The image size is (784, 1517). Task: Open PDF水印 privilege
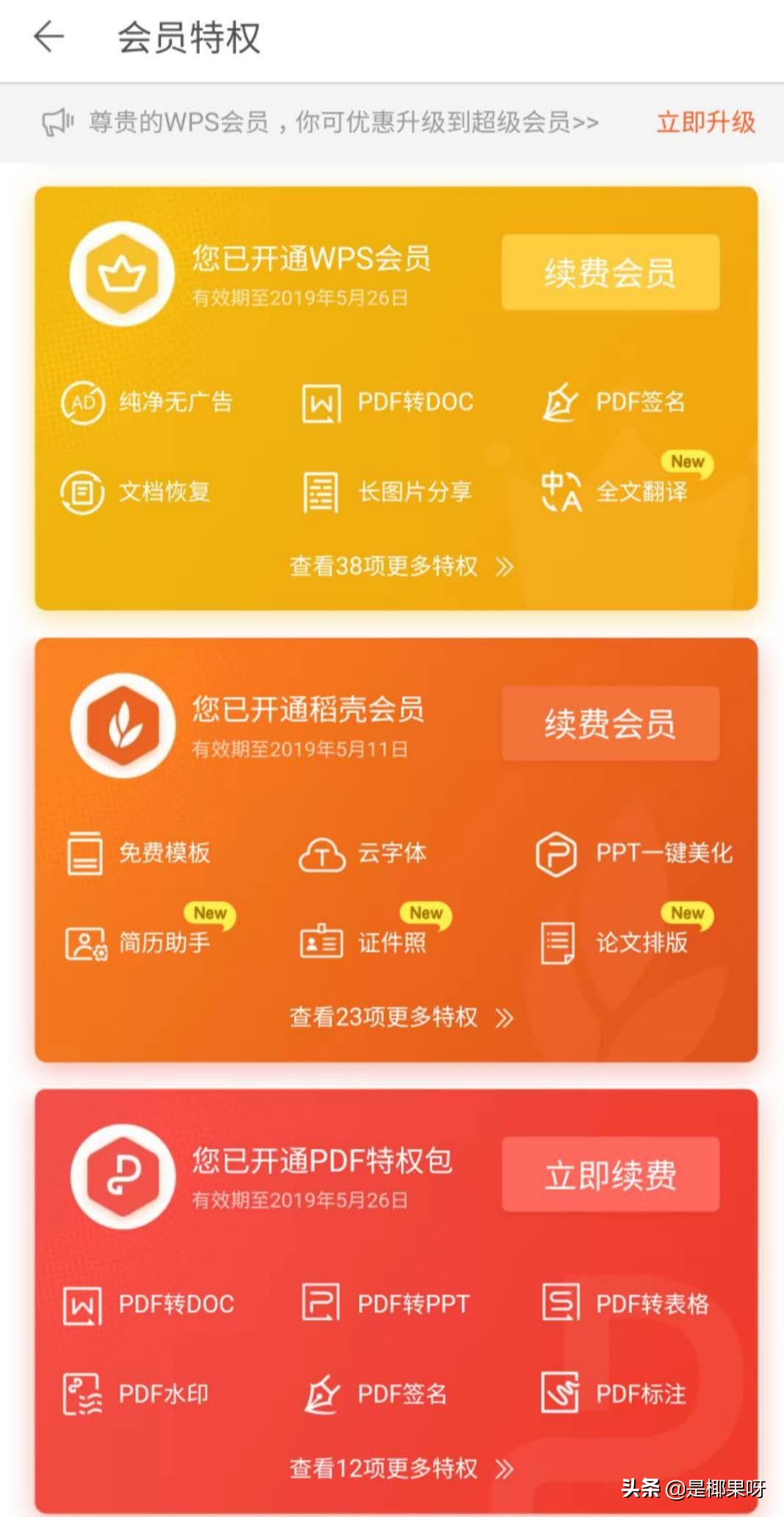137,1394
